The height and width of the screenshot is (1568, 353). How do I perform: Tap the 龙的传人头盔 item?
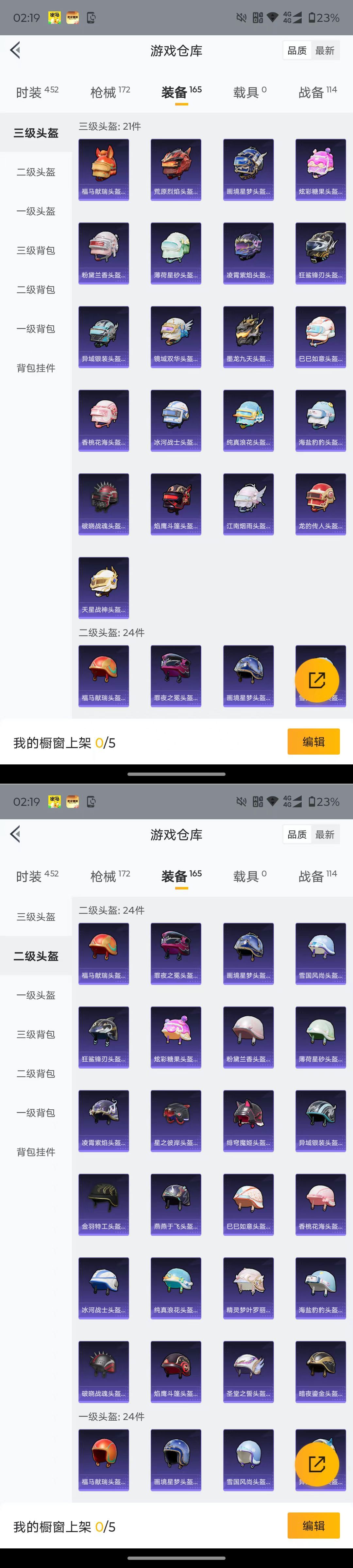321,504
